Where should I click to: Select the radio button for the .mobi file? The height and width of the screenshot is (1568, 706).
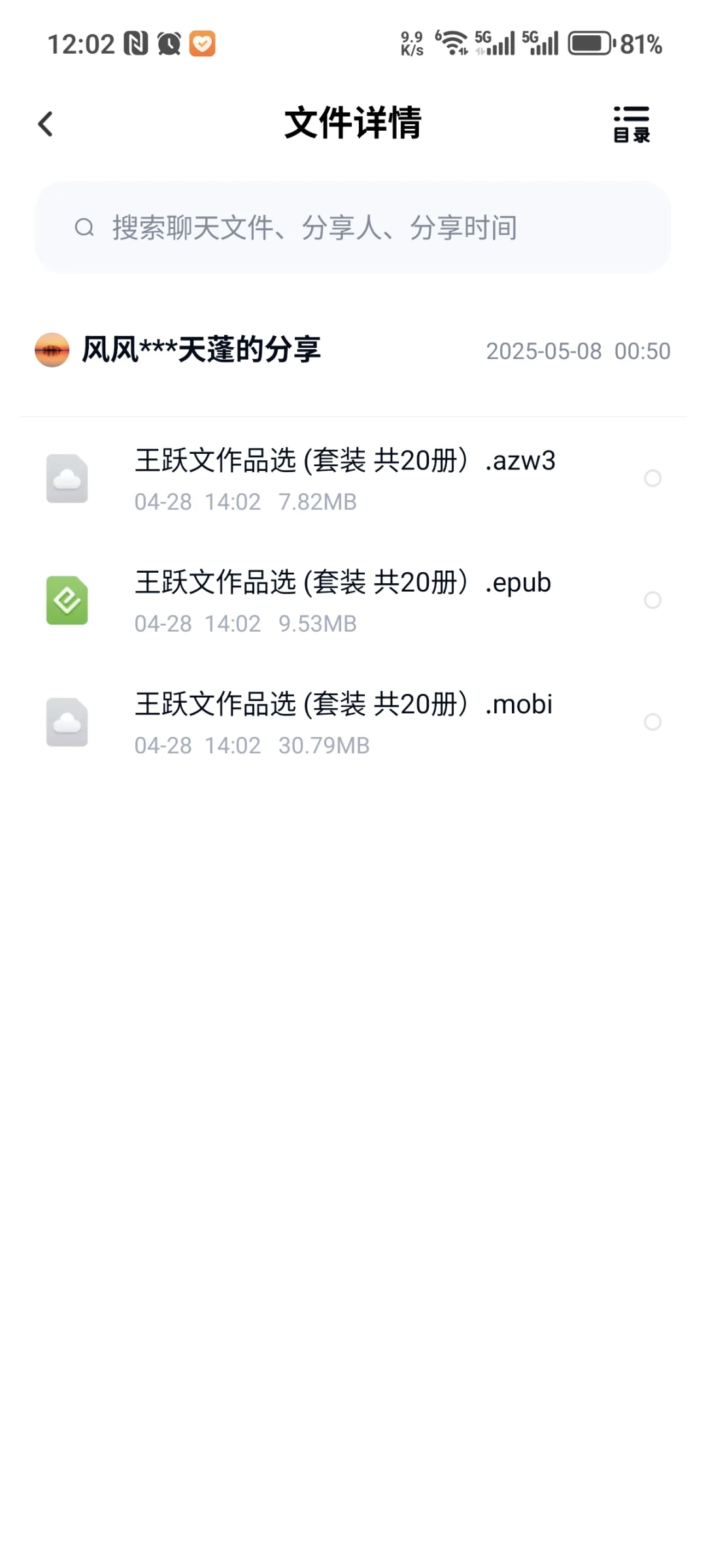[x=652, y=722]
